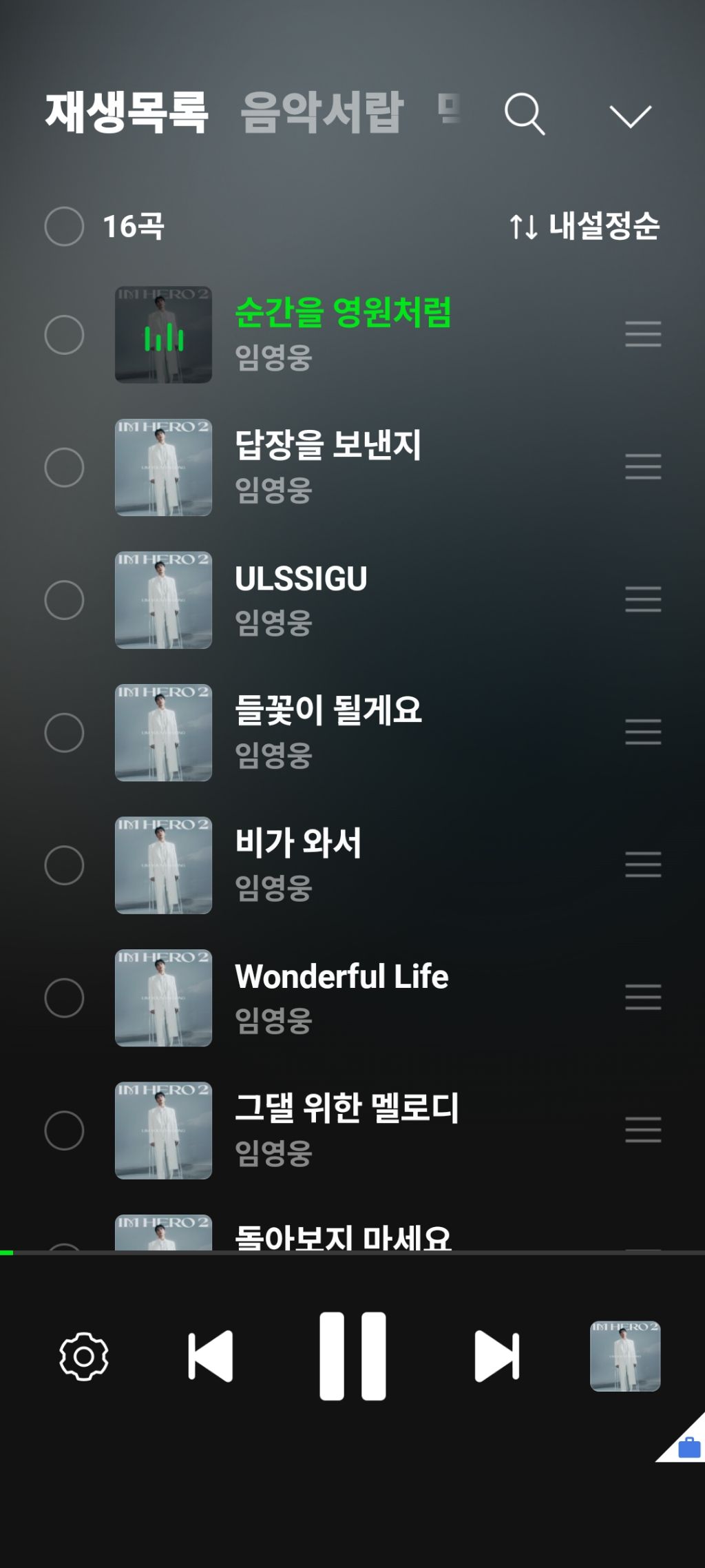
Task: Play the song ULSSIGU
Action: click(301, 579)
